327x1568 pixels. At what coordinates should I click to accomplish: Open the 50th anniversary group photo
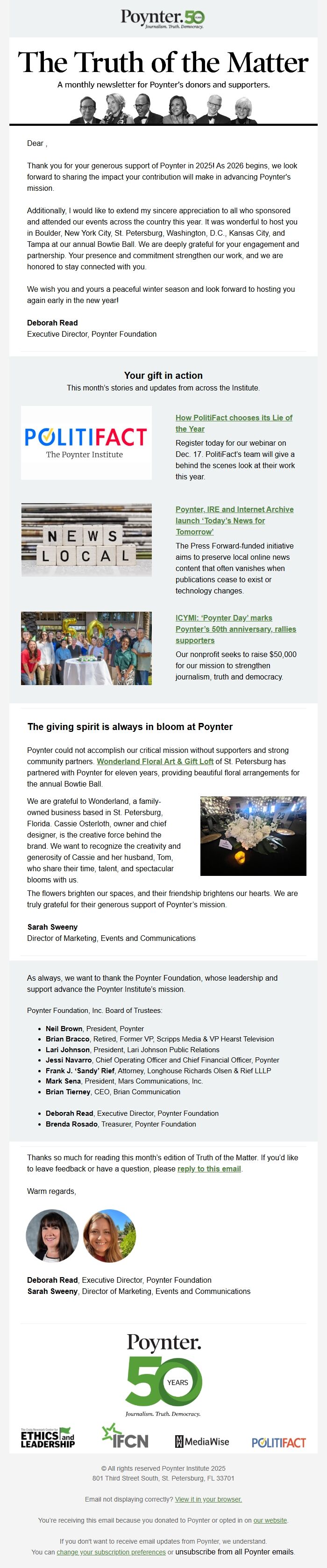[x=86, y=648]
